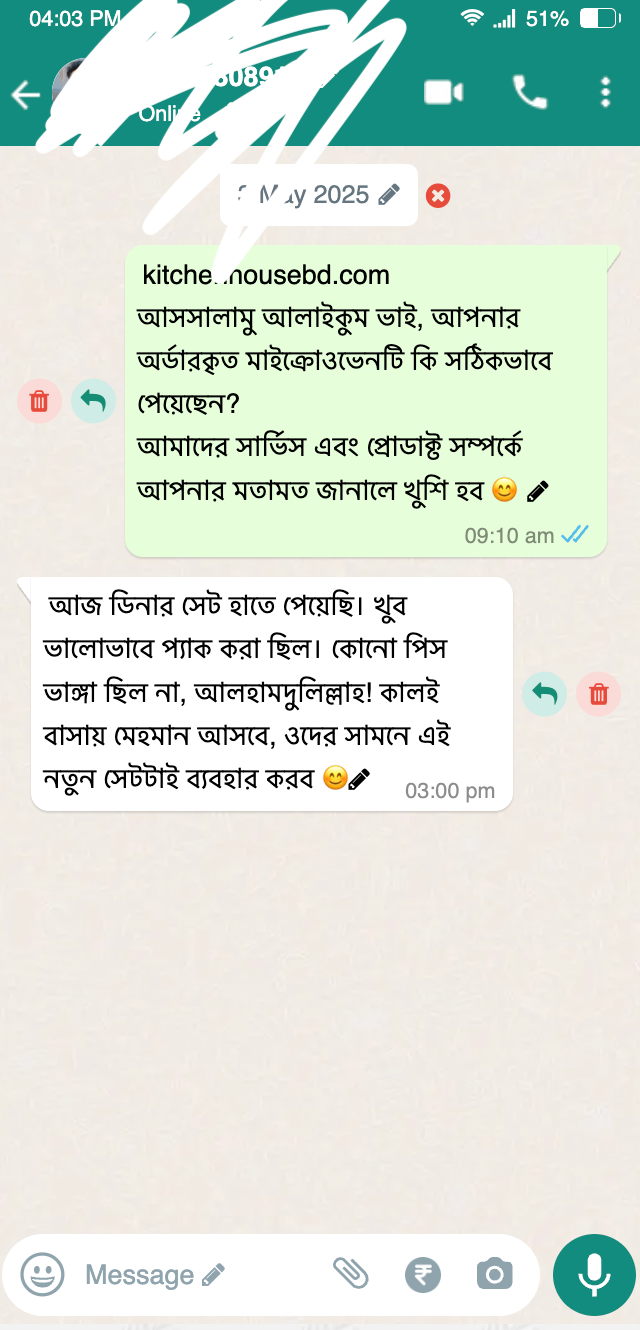Edit the May 2025 date label

(389, 195)
